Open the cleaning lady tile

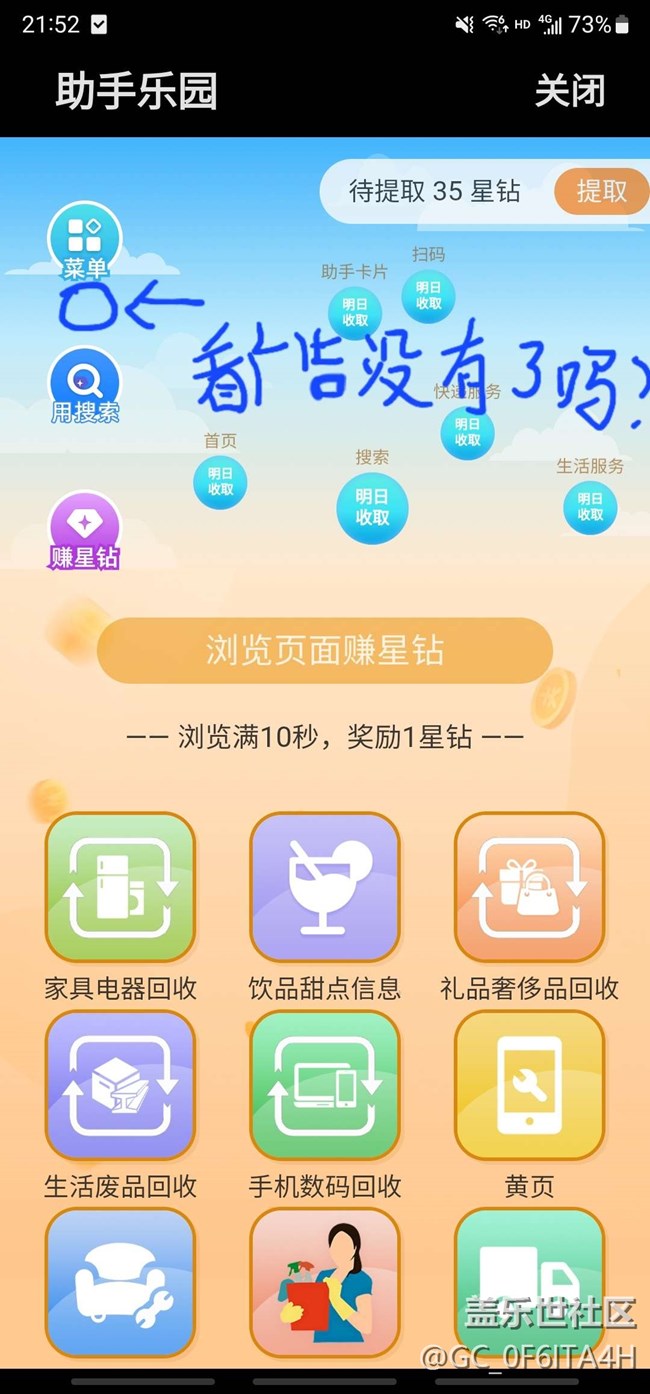coord(325,1282)
